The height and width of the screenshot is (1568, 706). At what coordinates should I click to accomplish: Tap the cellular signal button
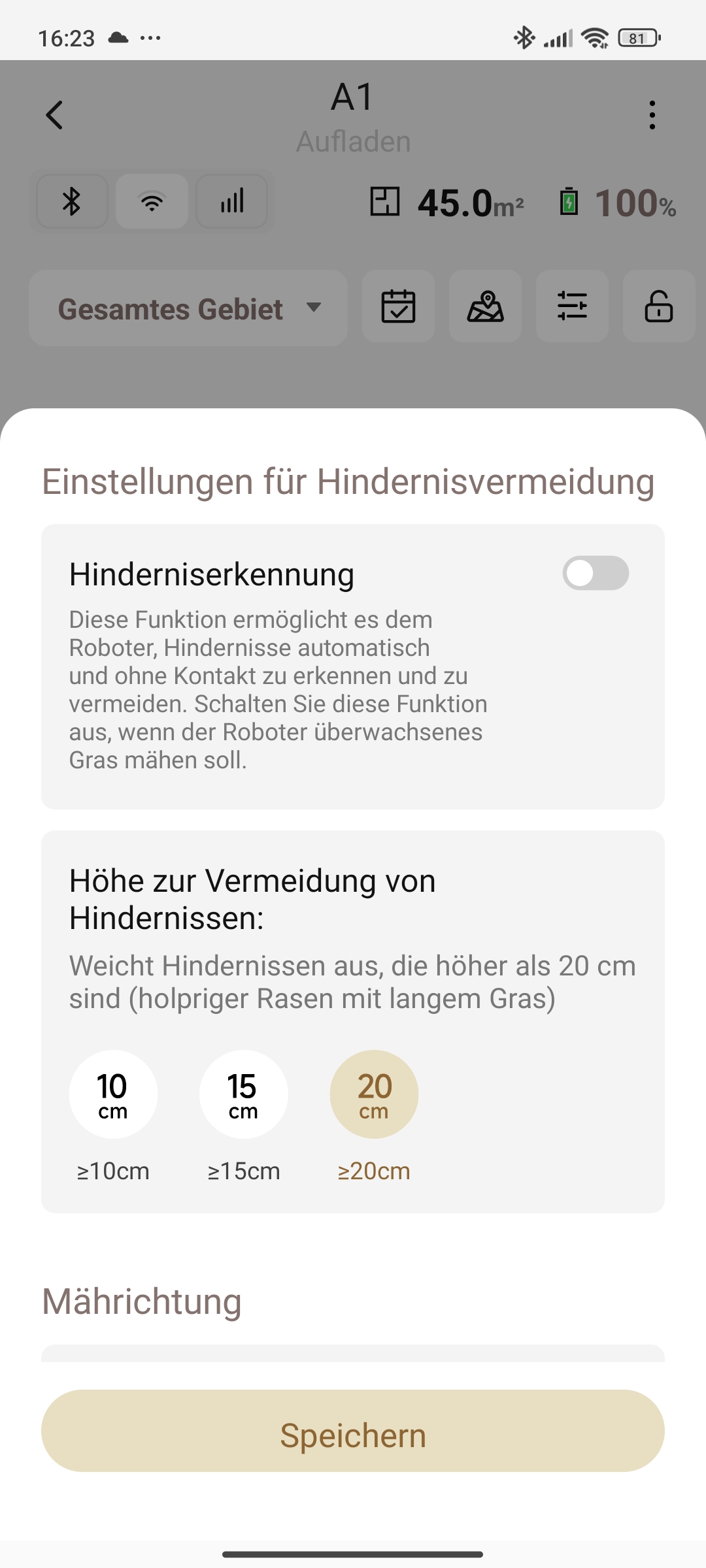[232, 201]
